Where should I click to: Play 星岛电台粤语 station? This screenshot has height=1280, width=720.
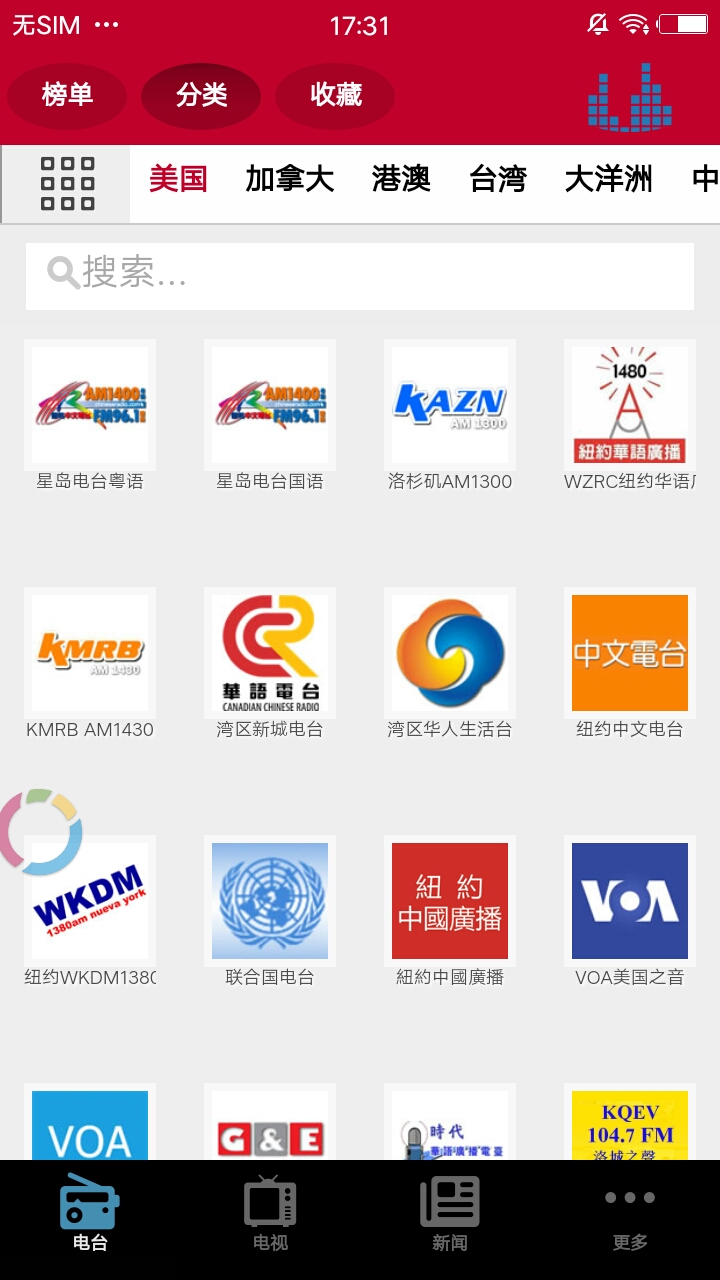90,405
